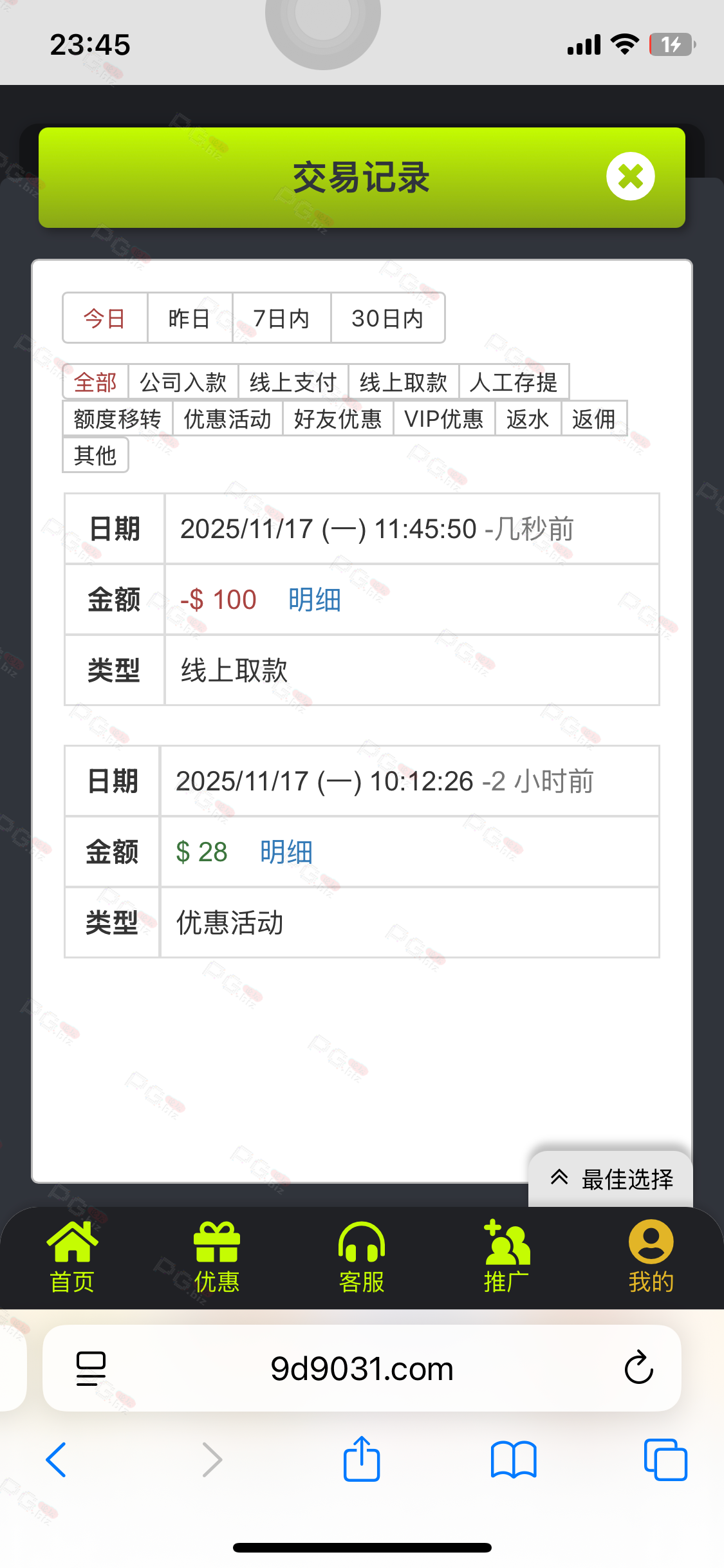Close the 交易记录 dialog
The width and height of the screenshot is (724, 1568).
(630, 176)
